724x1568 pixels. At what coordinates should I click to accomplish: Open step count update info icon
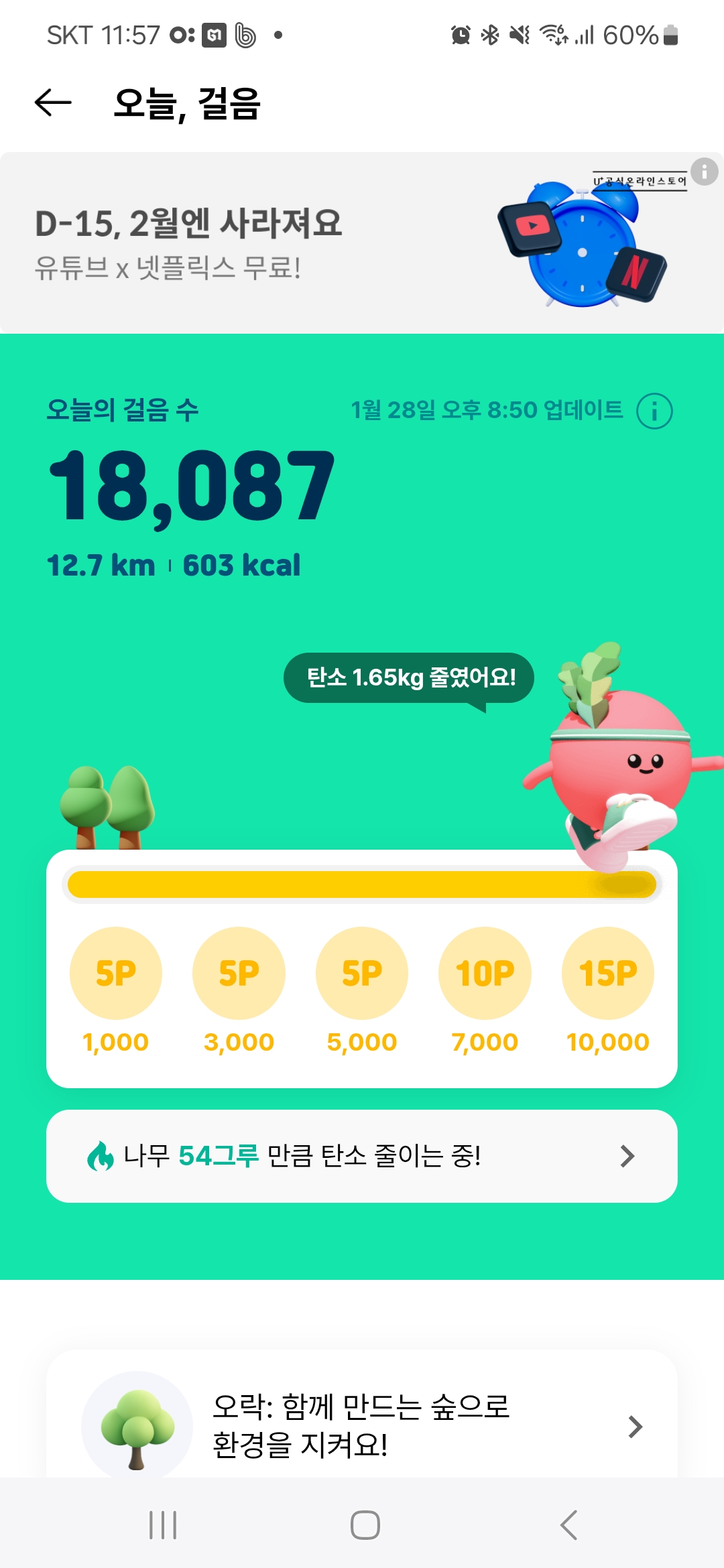pos(654,411)
